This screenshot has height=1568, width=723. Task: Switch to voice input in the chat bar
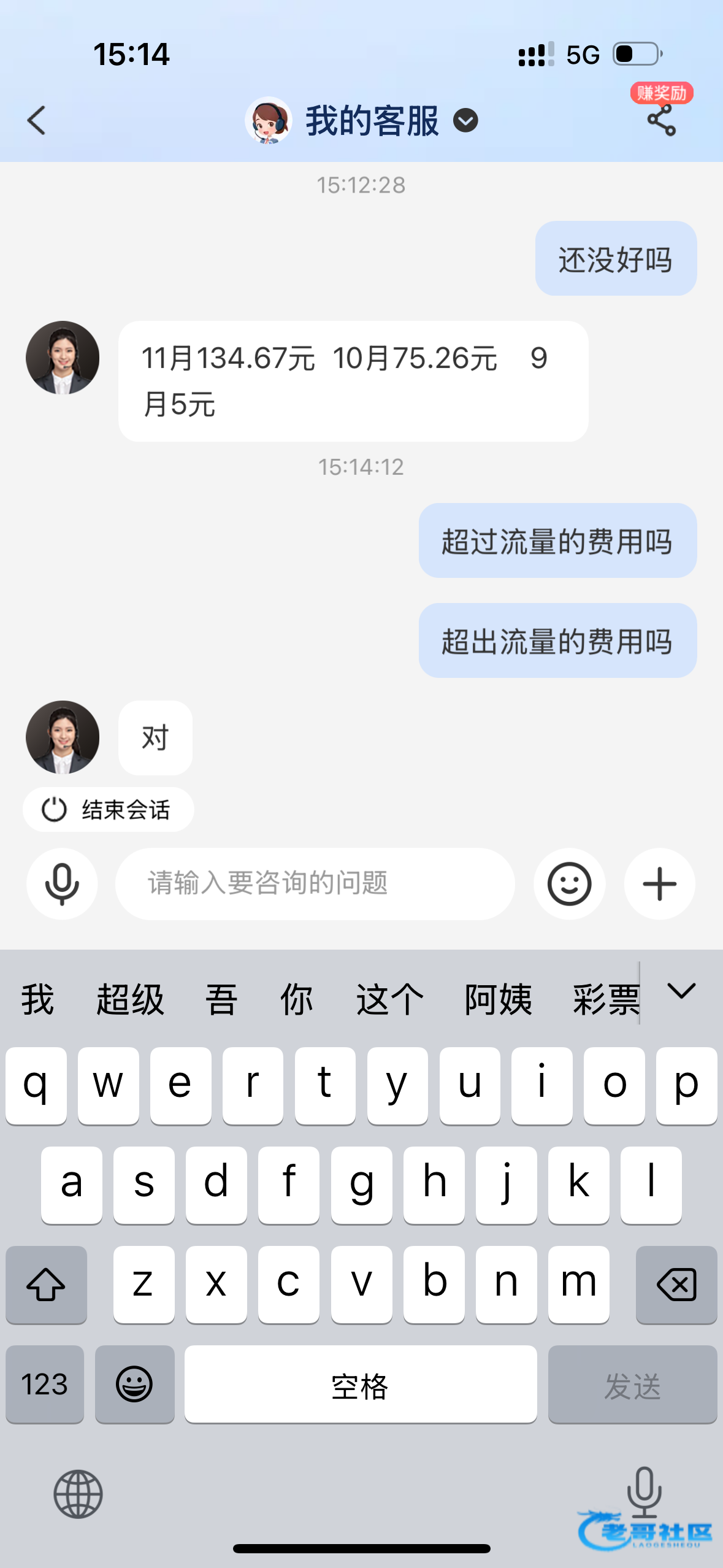[62, 884]
